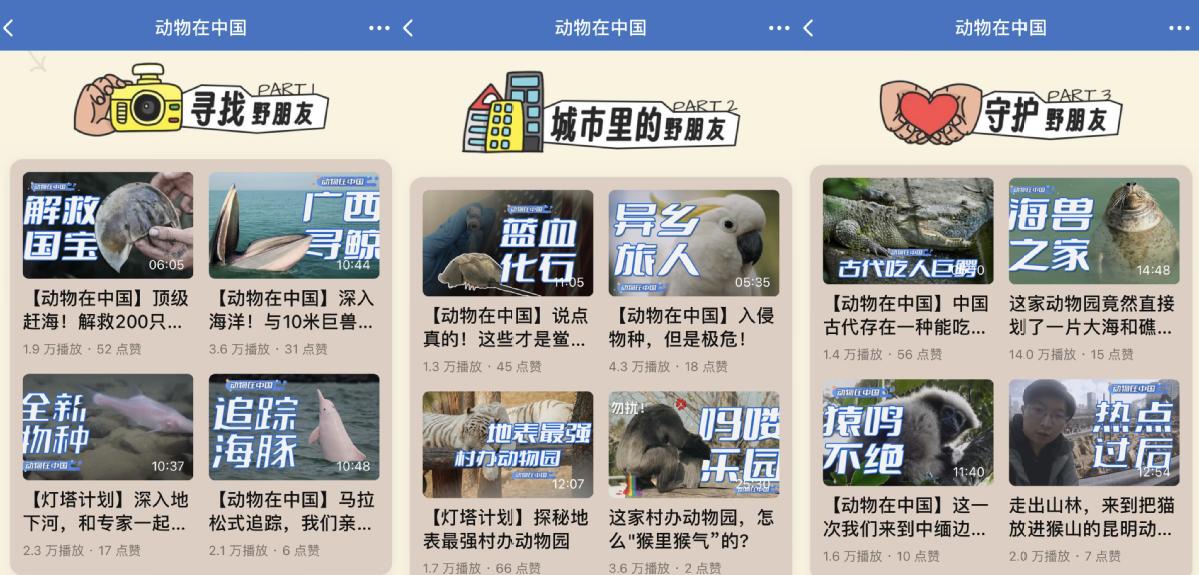
Task: Play the 海兽之家 seal video
Action: click(1094, 231)
